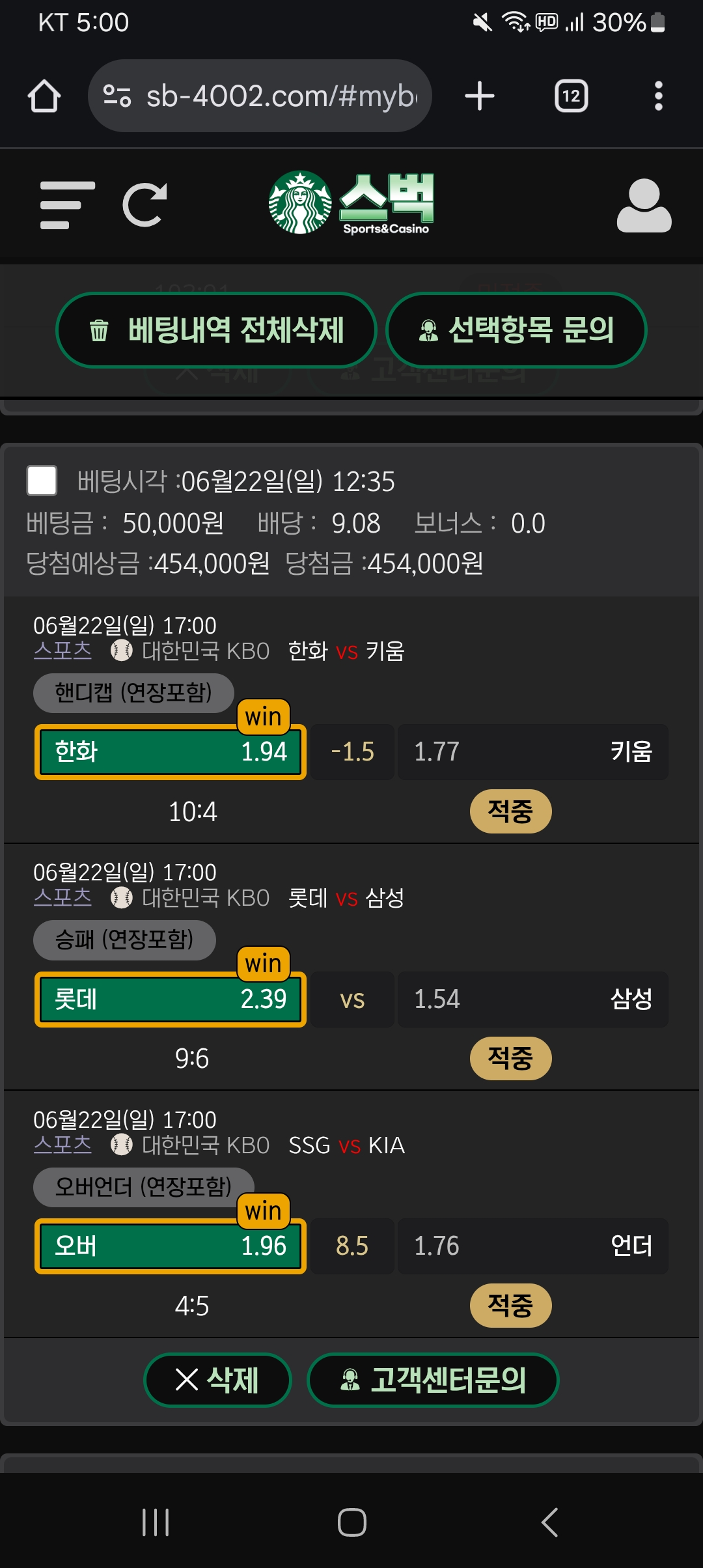Open the tab switcher showing 12
The height and width of the screenshot is (1568, 703).
click(571, 96)
